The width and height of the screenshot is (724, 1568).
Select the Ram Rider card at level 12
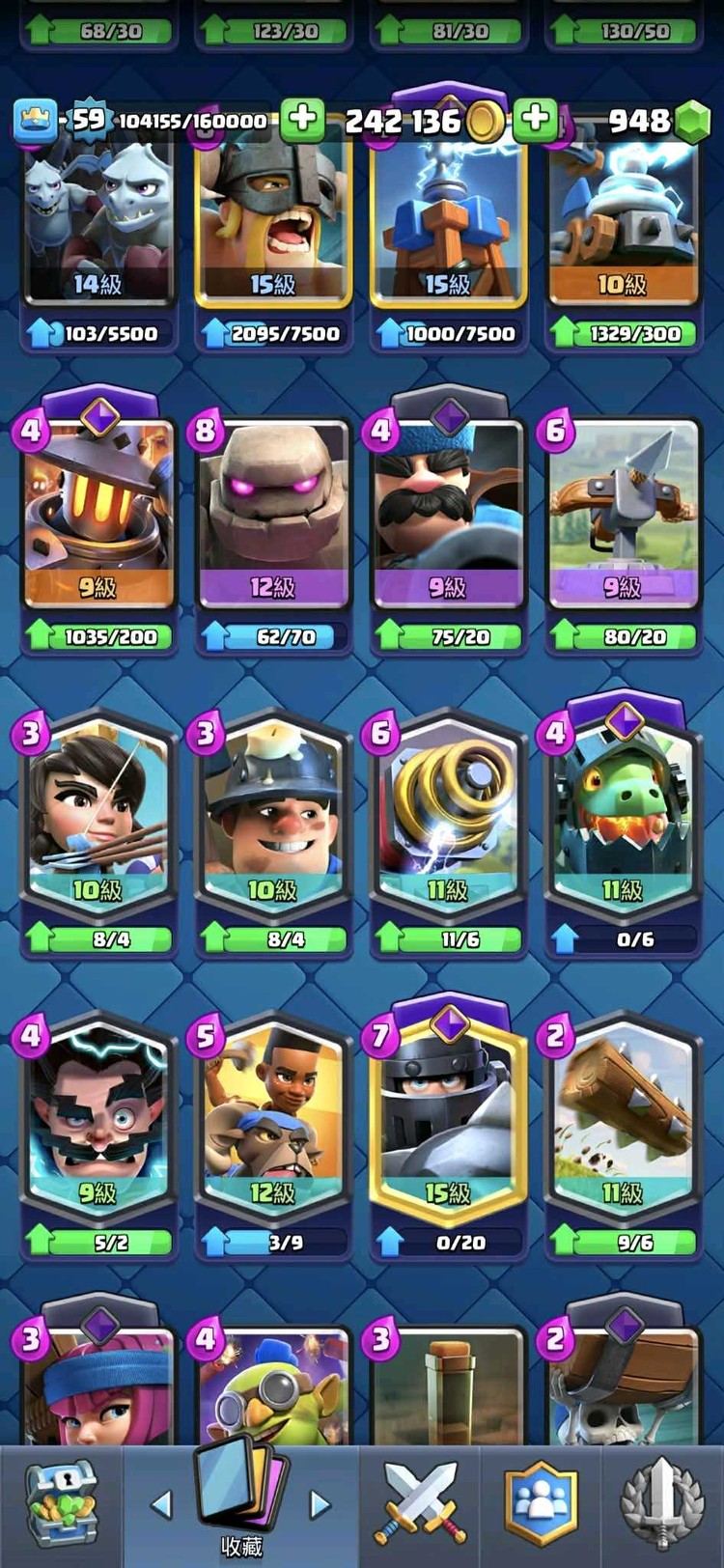tap(274, 1122)
